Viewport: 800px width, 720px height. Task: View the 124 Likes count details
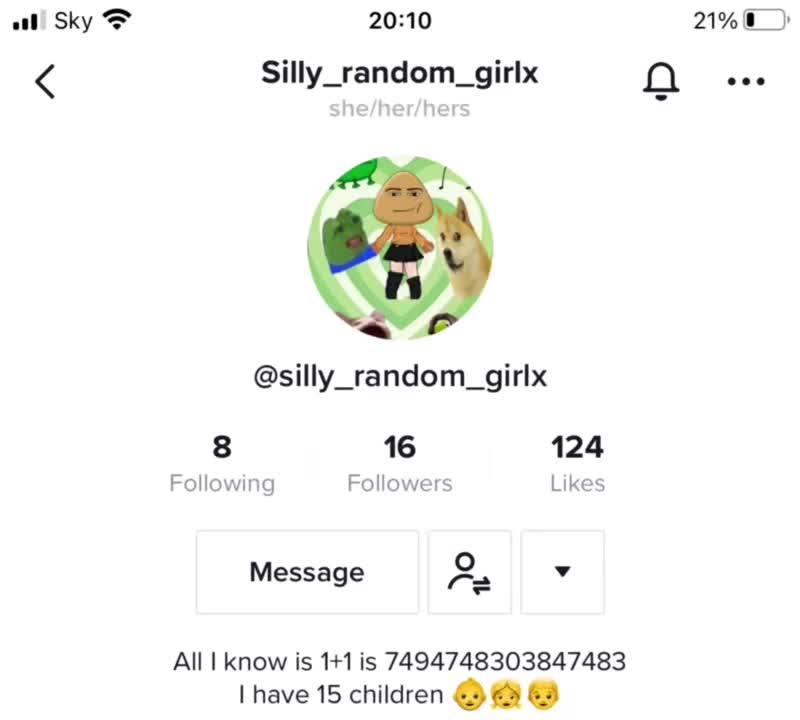coord(577,464)
